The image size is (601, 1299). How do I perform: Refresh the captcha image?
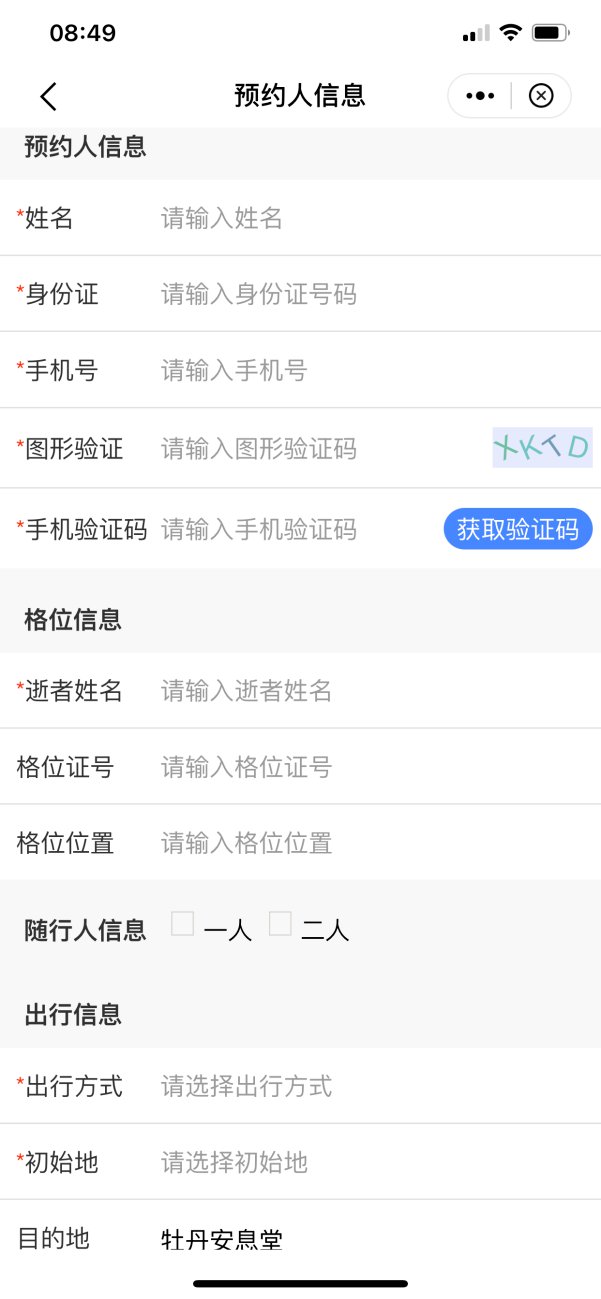tap(542, 448)
